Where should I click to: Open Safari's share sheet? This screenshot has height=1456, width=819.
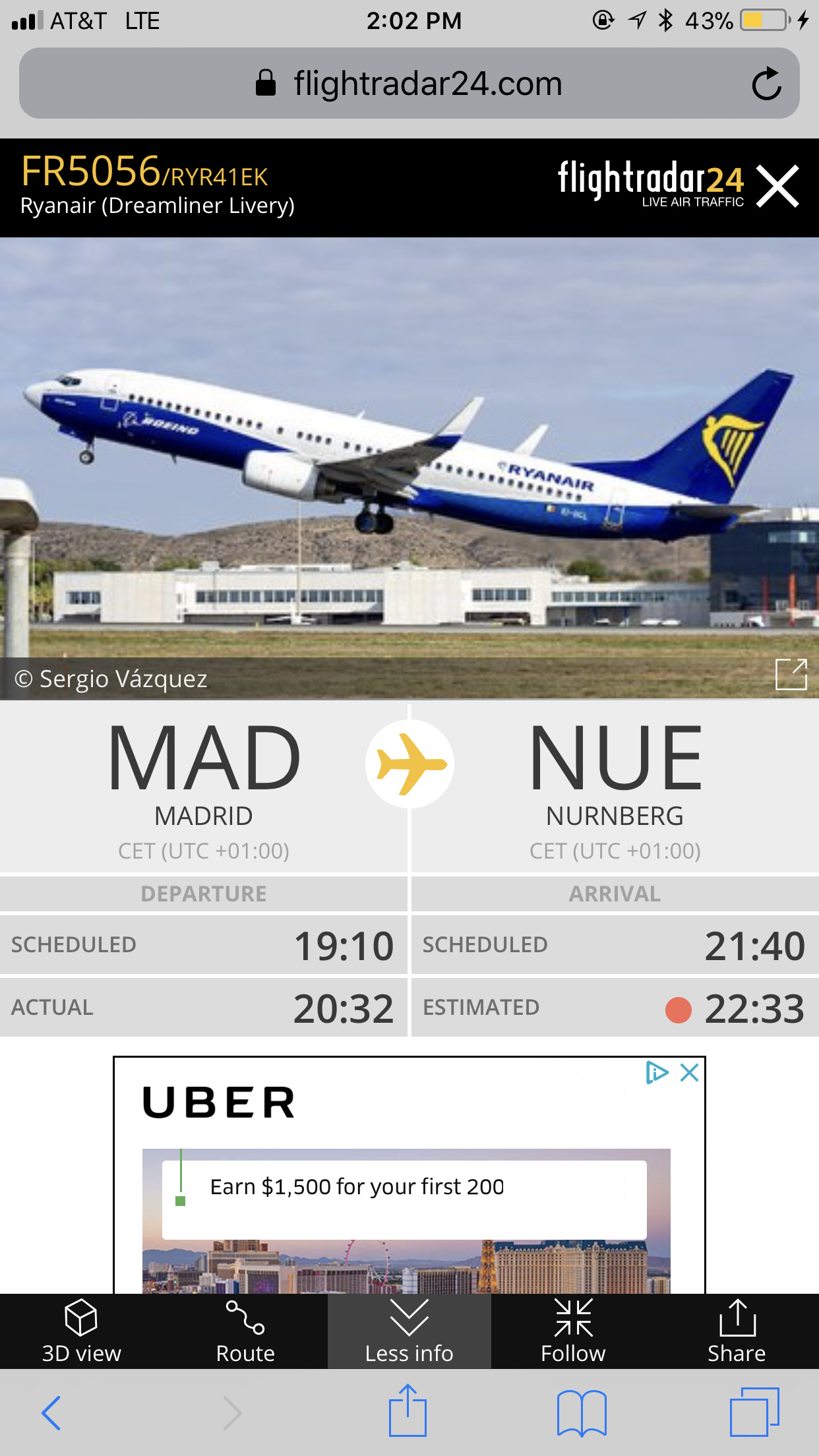click(x=408, y=1411)
